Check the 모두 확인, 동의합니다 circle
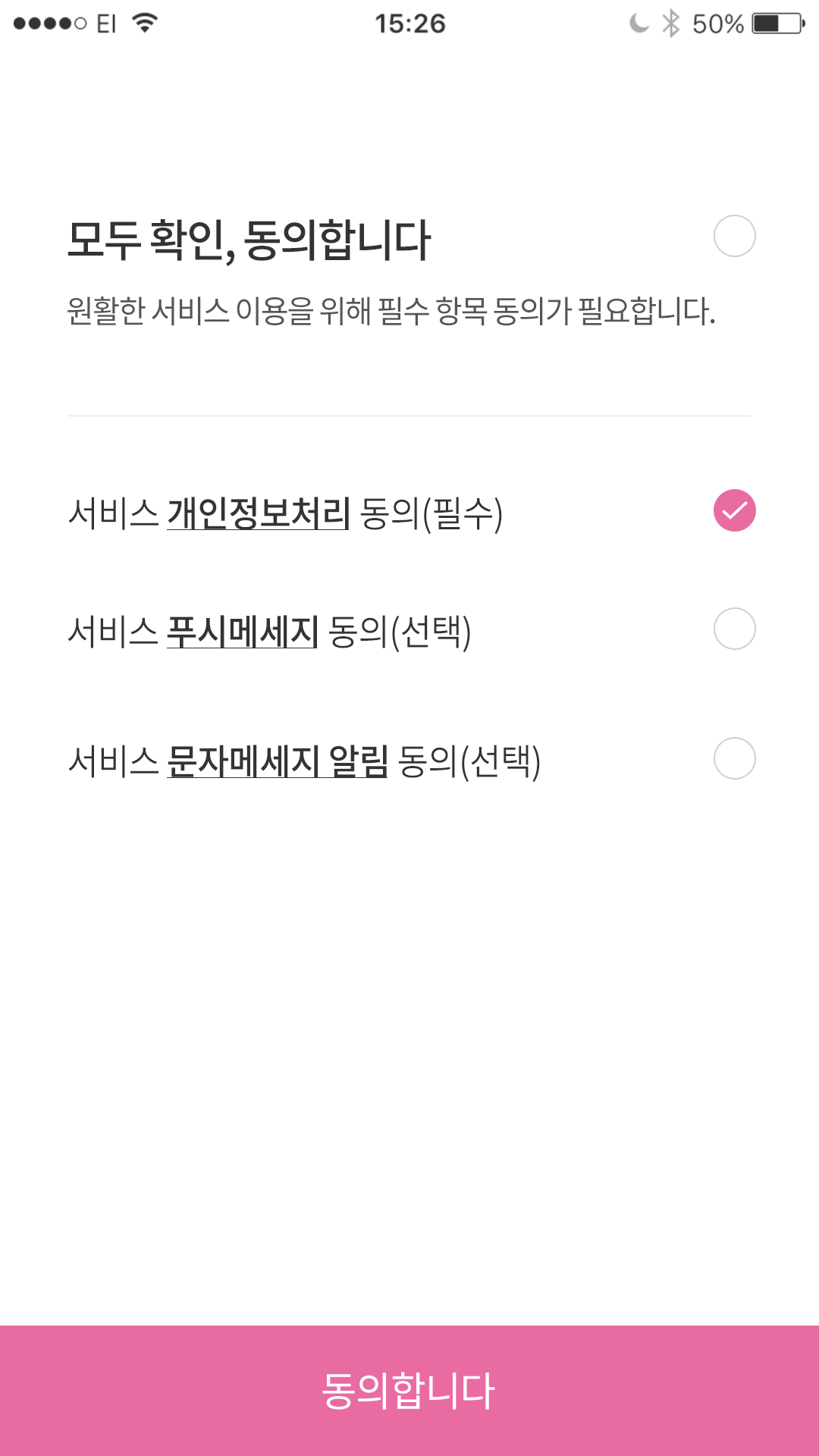The width and height of the screenshot is (819, 1456). click(734, 236)
